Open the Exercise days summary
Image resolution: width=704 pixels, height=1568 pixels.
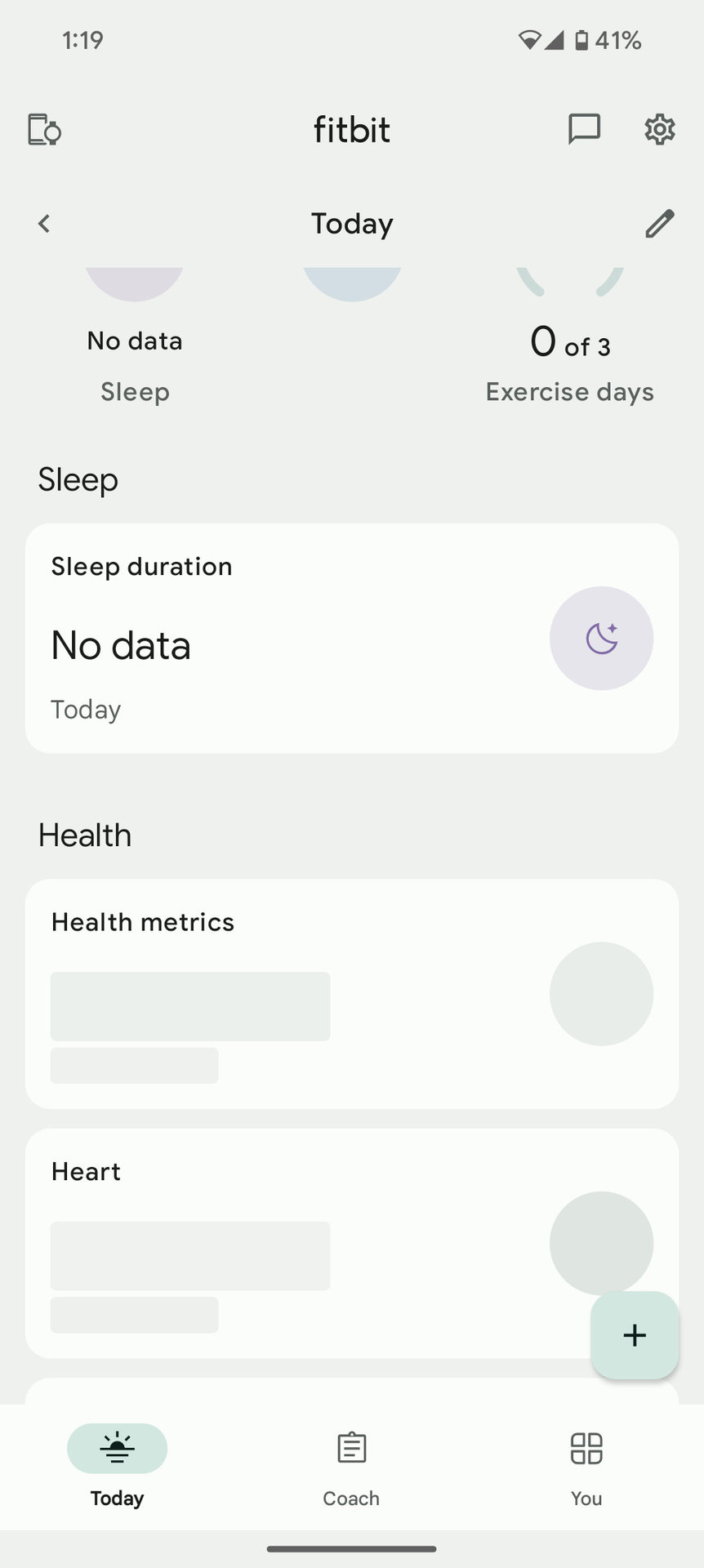point(569,359)
